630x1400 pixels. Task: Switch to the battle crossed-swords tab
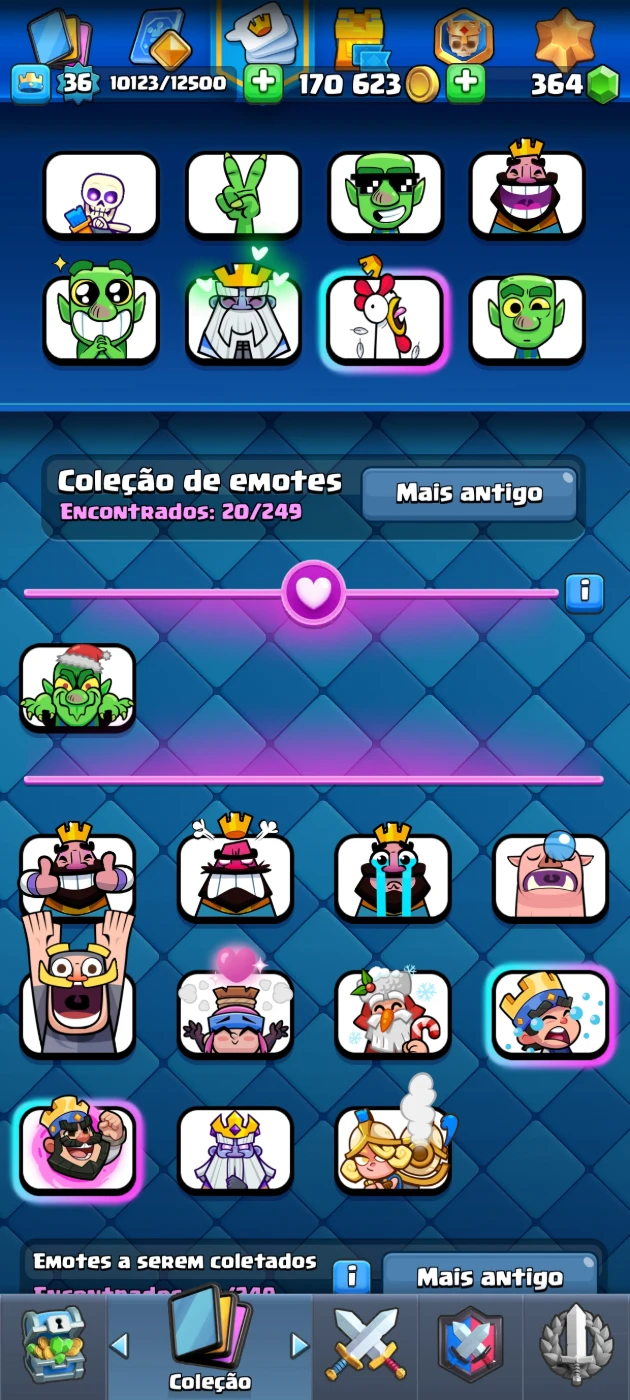[x=365, y=1345]
